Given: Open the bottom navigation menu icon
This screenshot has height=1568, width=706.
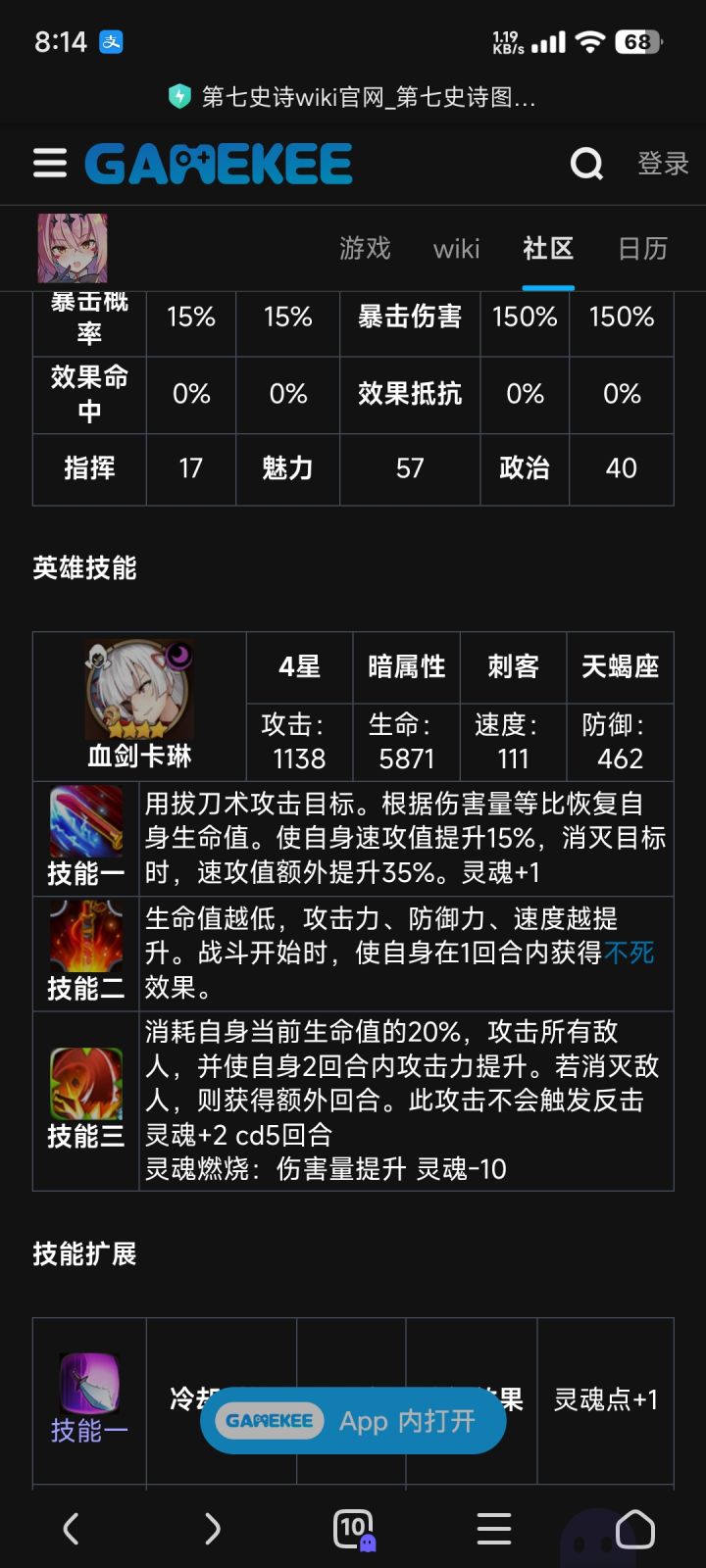Looking at the screenshot, I should tap(493, 1528).
